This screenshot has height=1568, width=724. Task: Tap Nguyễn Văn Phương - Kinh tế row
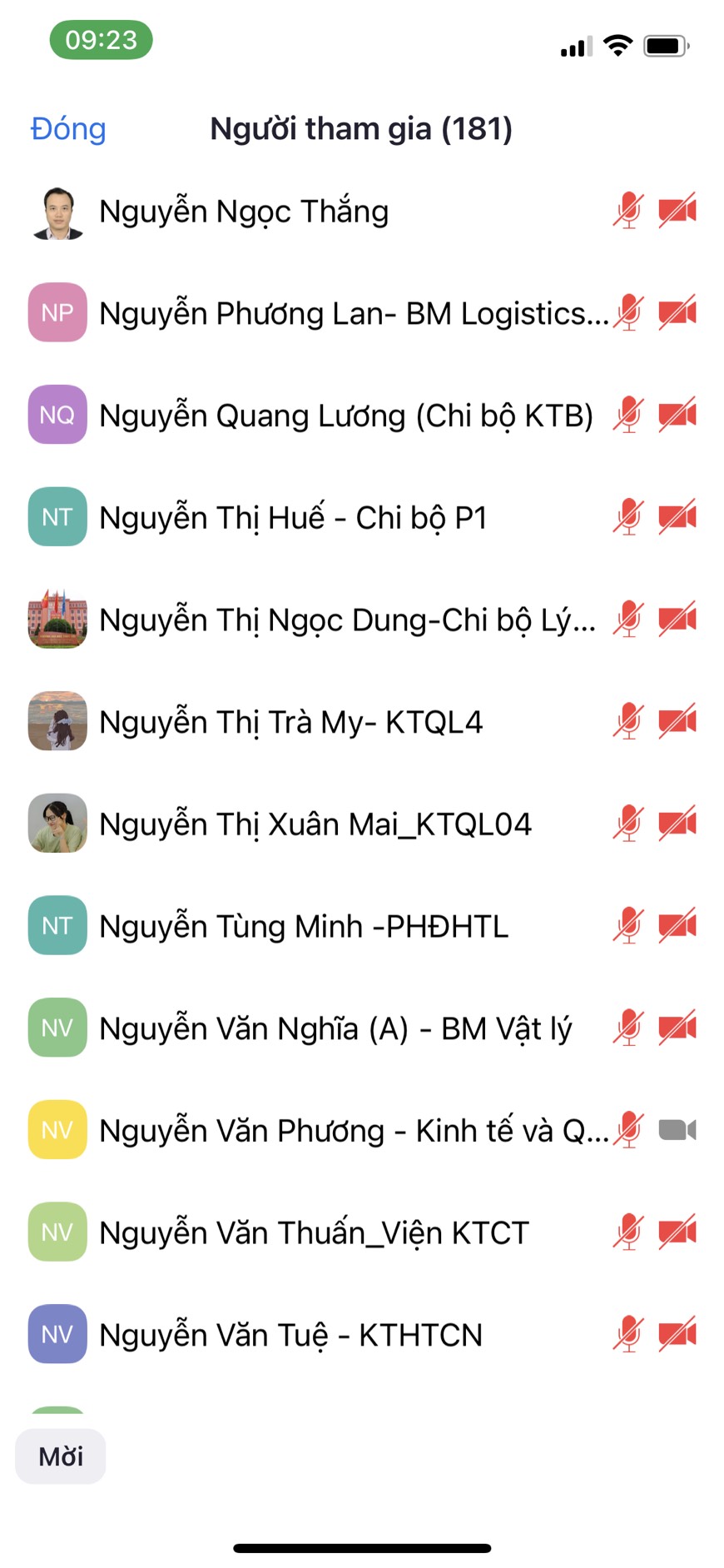(354, 1131)
